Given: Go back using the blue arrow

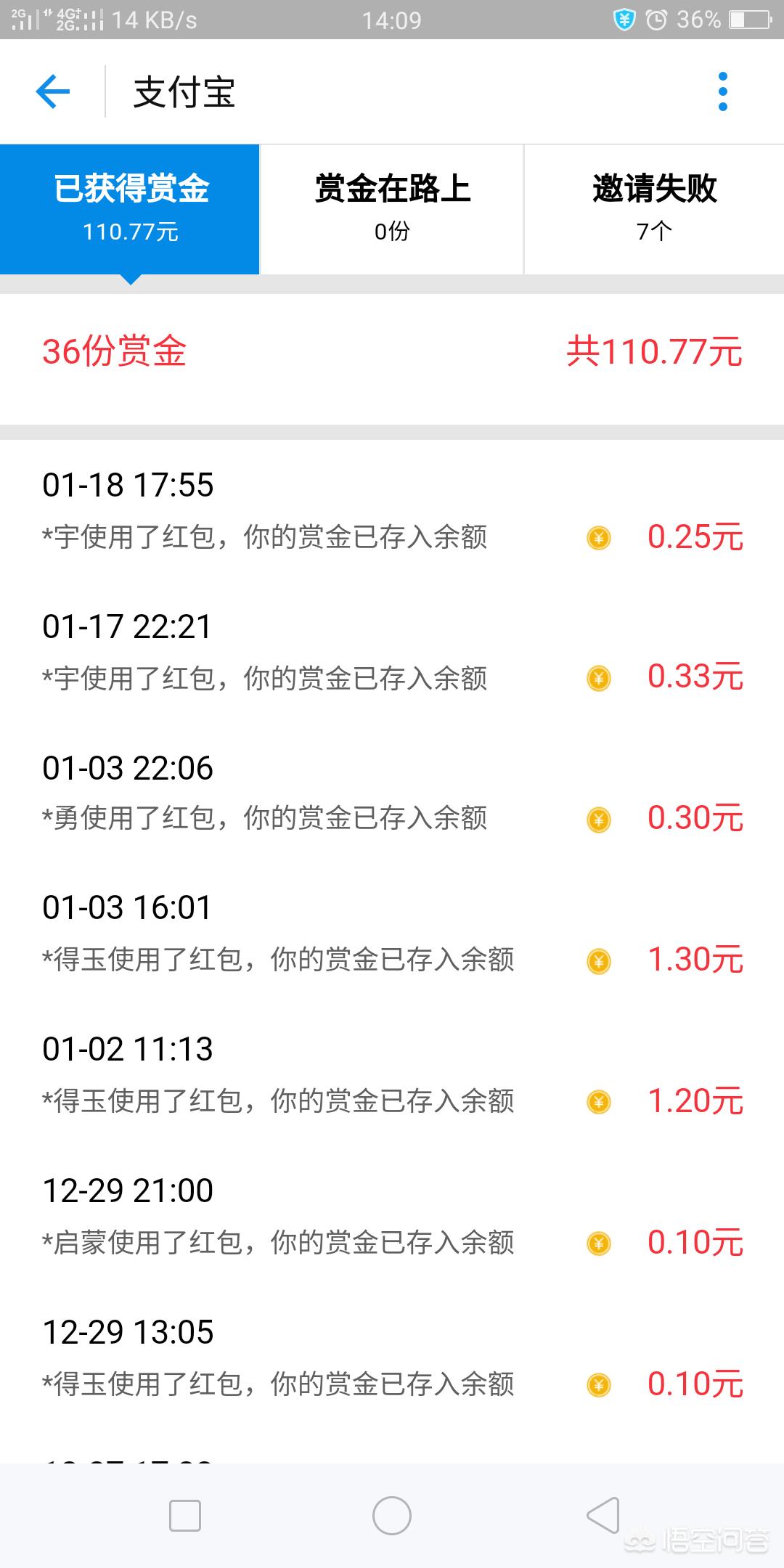Looking at the screenshot, I should point(53,91).
